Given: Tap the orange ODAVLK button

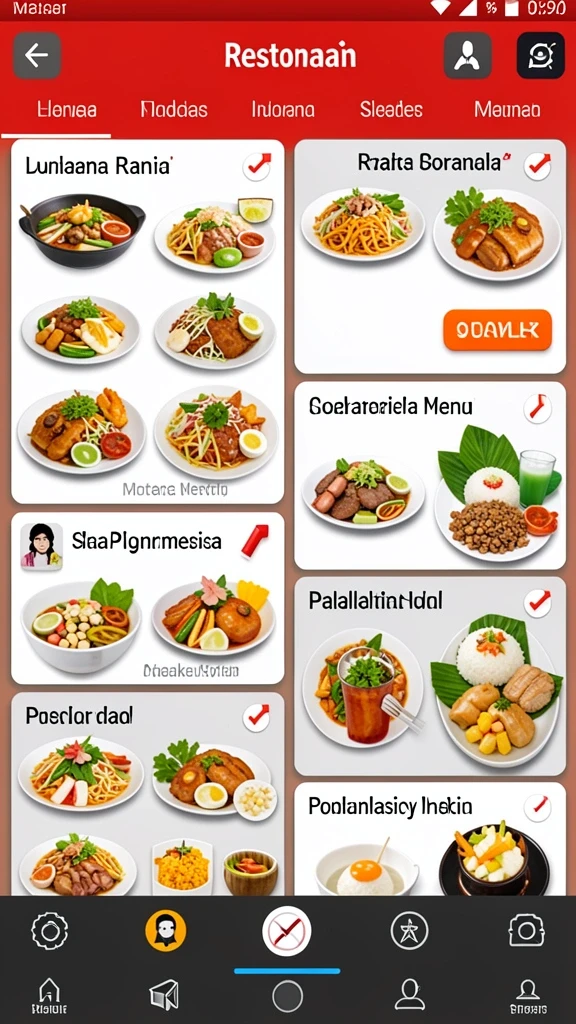Looking at the screenshot, I should tap(498, 330).
